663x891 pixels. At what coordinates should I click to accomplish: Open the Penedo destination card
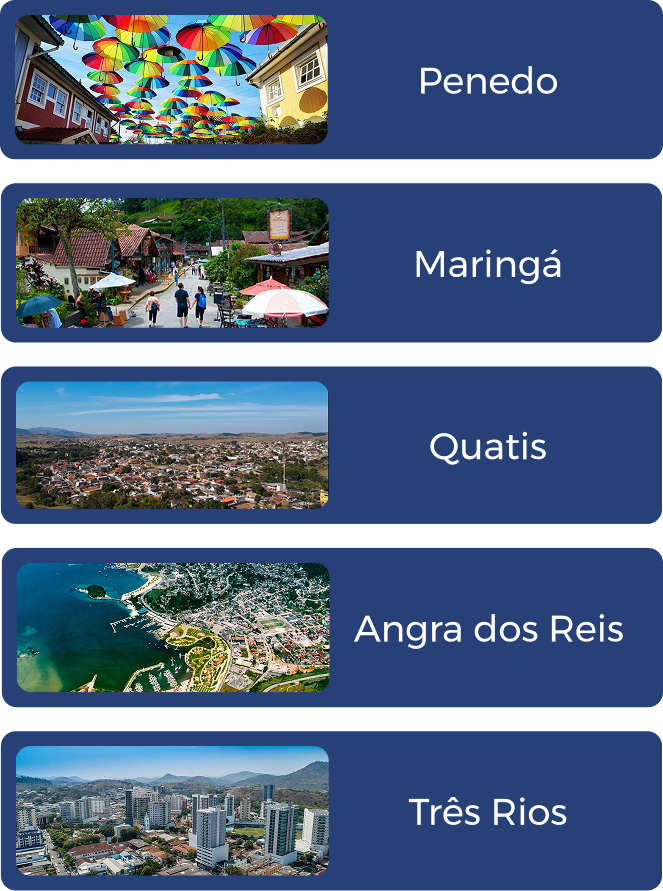click(x=331, y=80)
